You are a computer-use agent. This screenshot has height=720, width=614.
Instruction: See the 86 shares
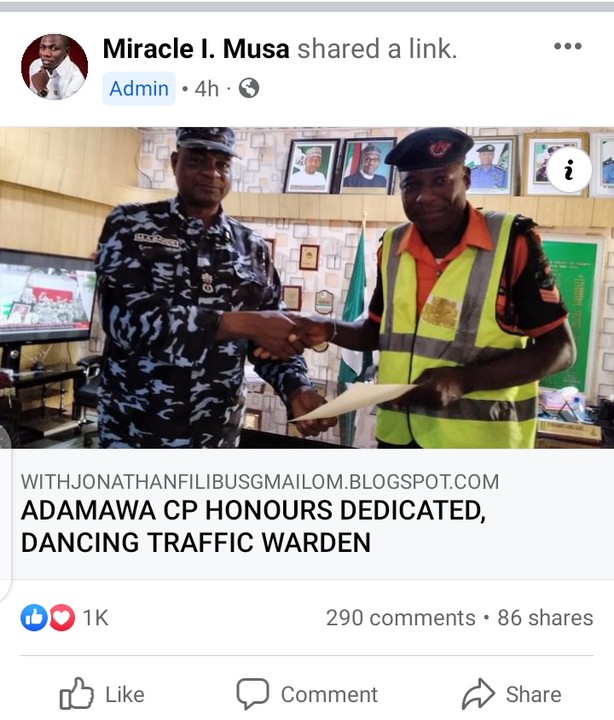pyautogui.click(x=545, y=618)
